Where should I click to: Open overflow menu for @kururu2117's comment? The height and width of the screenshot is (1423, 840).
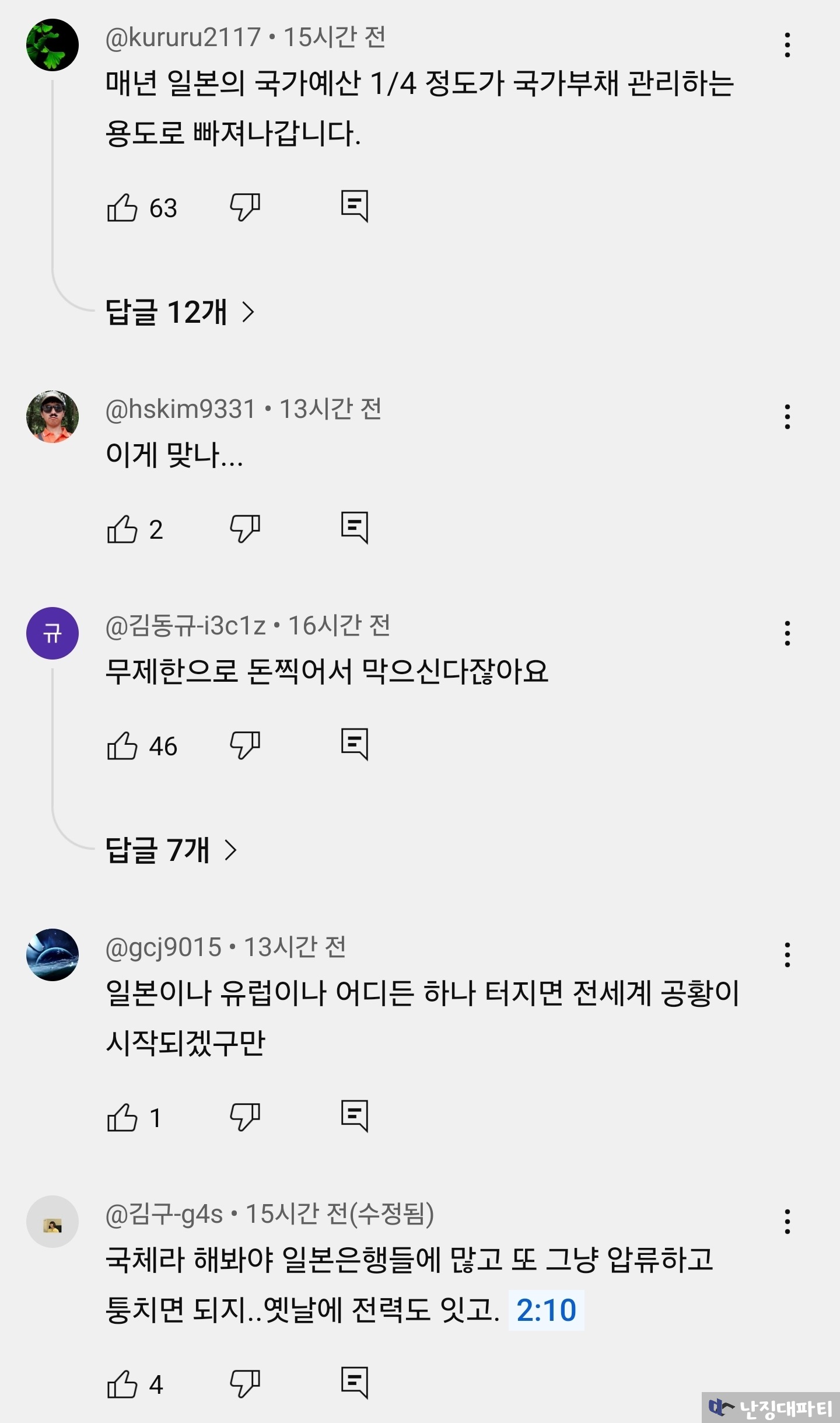[x=787, y=45]
